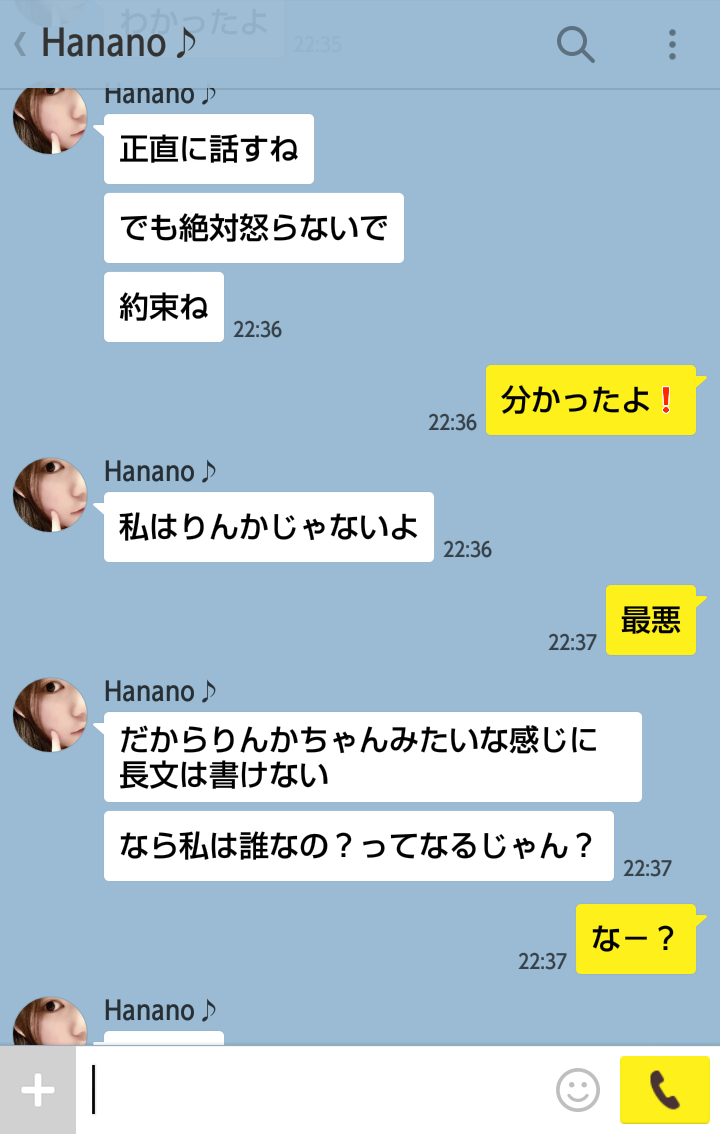Tap the profile picture next to 私はりんかじゃないよ
Viewport: 720px width, 1134px height.
(49, 495)
